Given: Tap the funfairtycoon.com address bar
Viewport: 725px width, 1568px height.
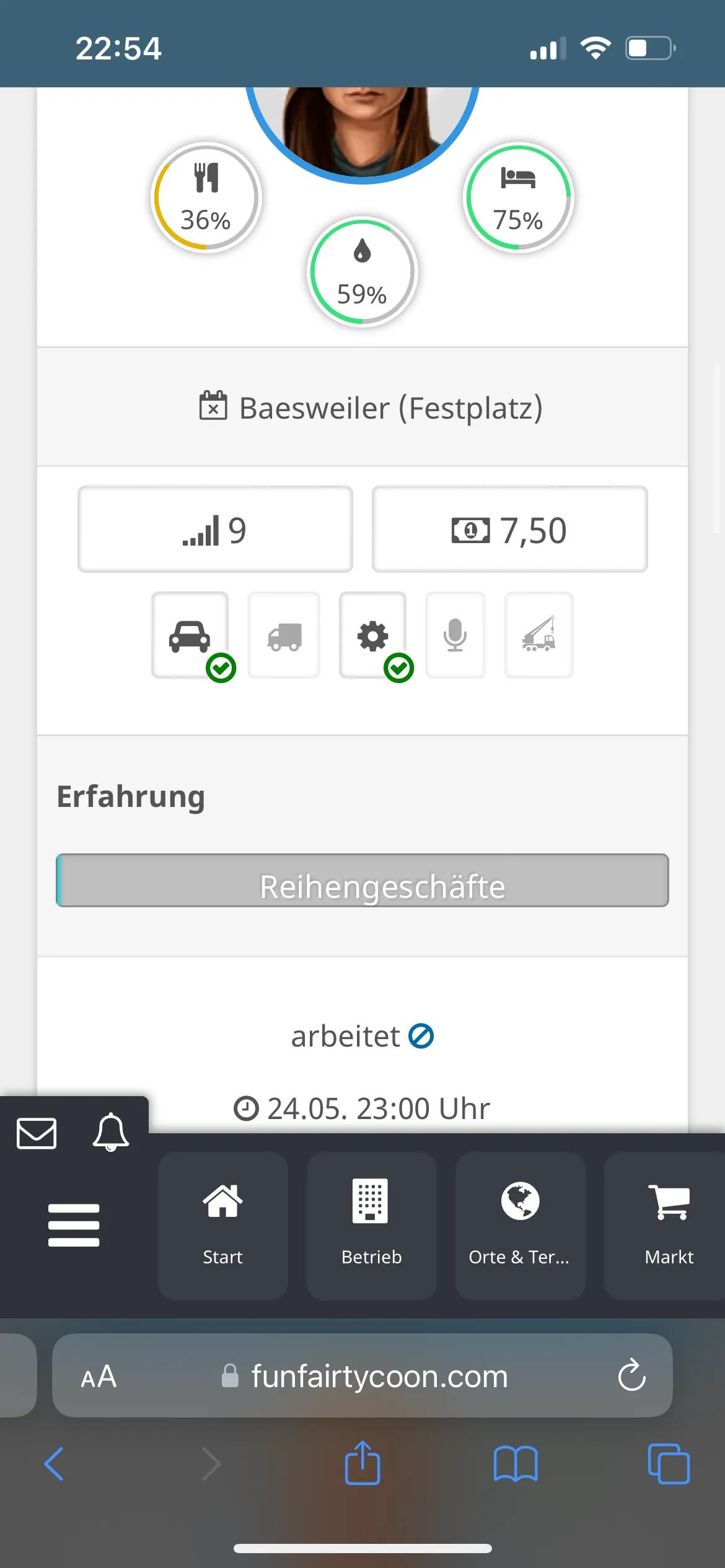Looking at the screenshot, I should 378,1377.
